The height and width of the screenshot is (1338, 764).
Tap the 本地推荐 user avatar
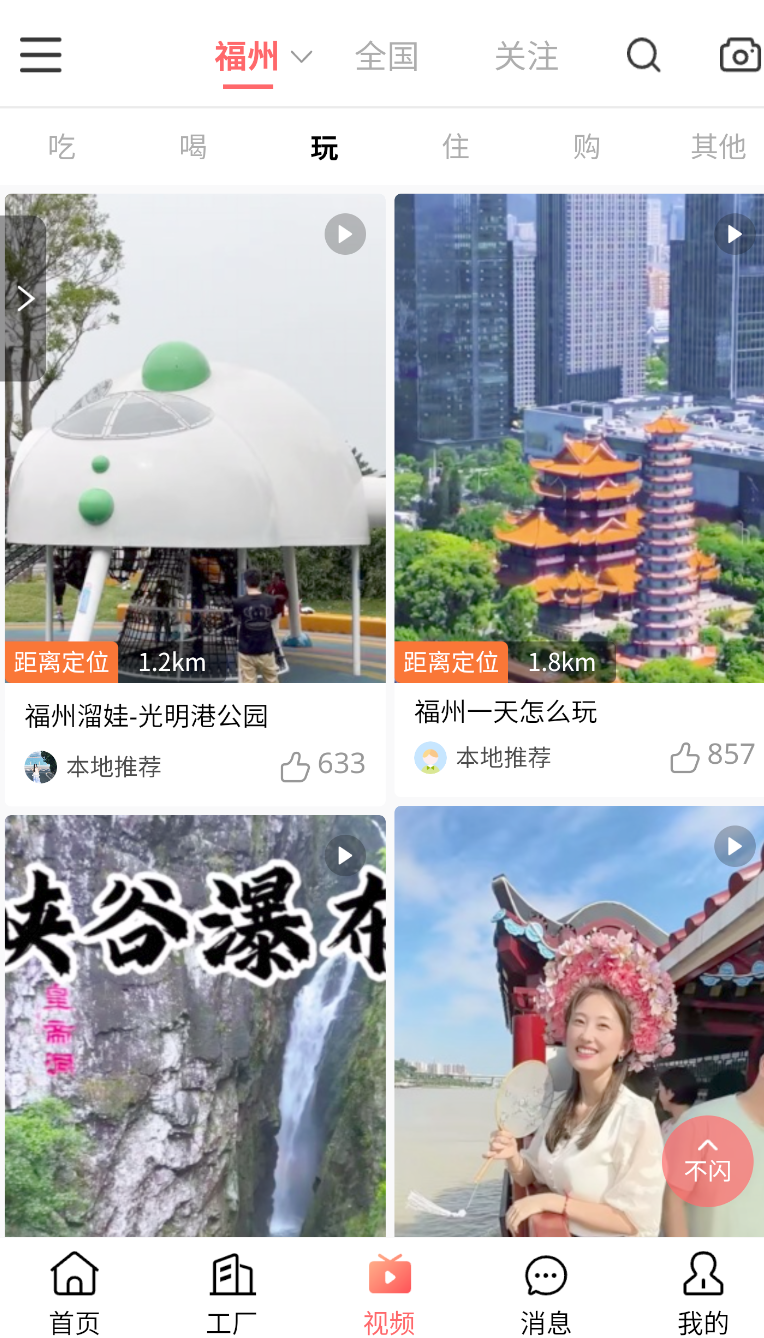click(40, 766)
